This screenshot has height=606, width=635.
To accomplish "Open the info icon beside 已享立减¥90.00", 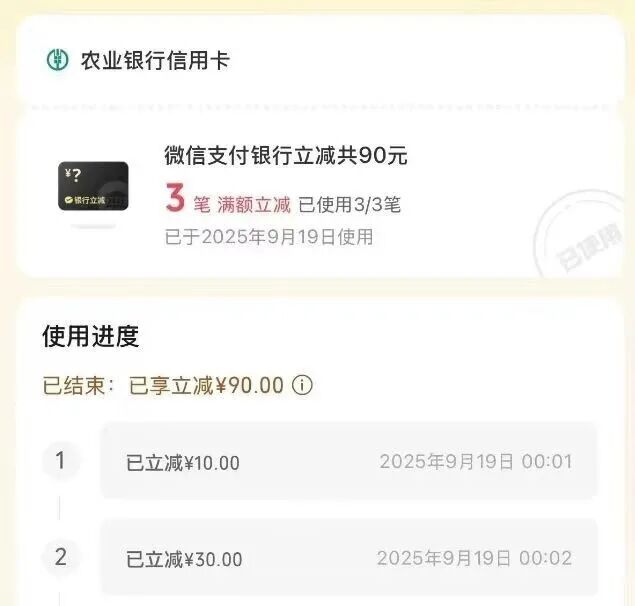I will pos(303,386).
